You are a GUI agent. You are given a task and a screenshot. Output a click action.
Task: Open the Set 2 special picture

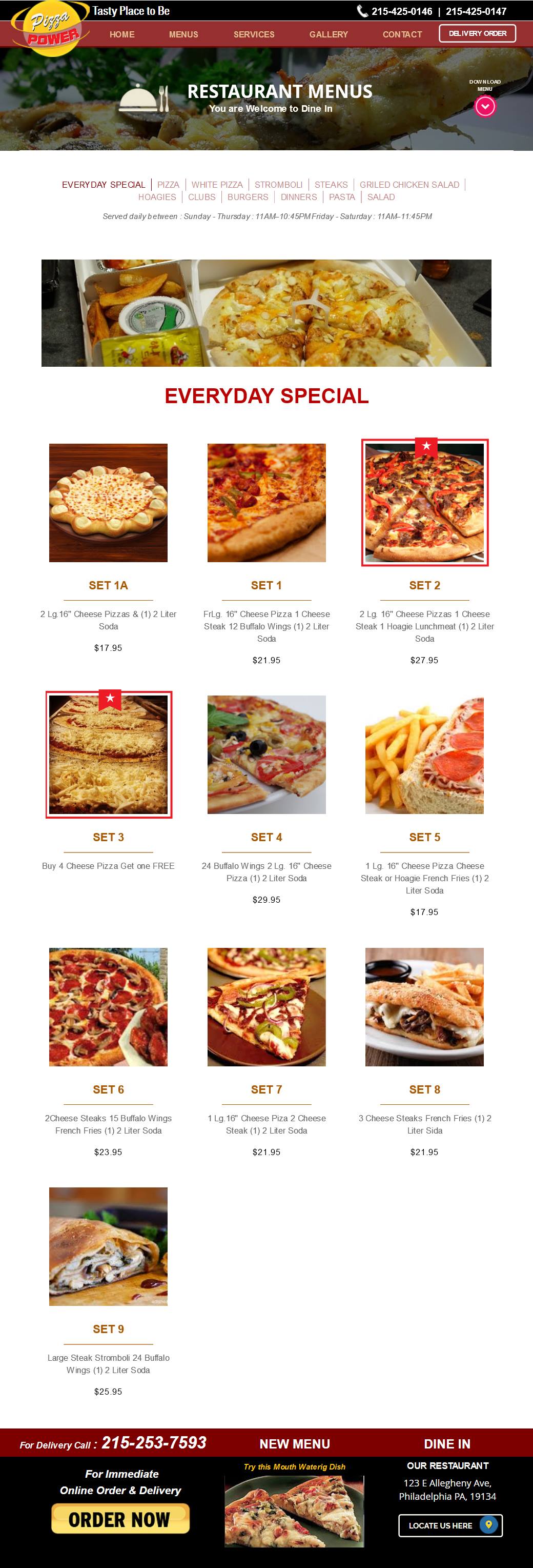click(x=425, y=503)
